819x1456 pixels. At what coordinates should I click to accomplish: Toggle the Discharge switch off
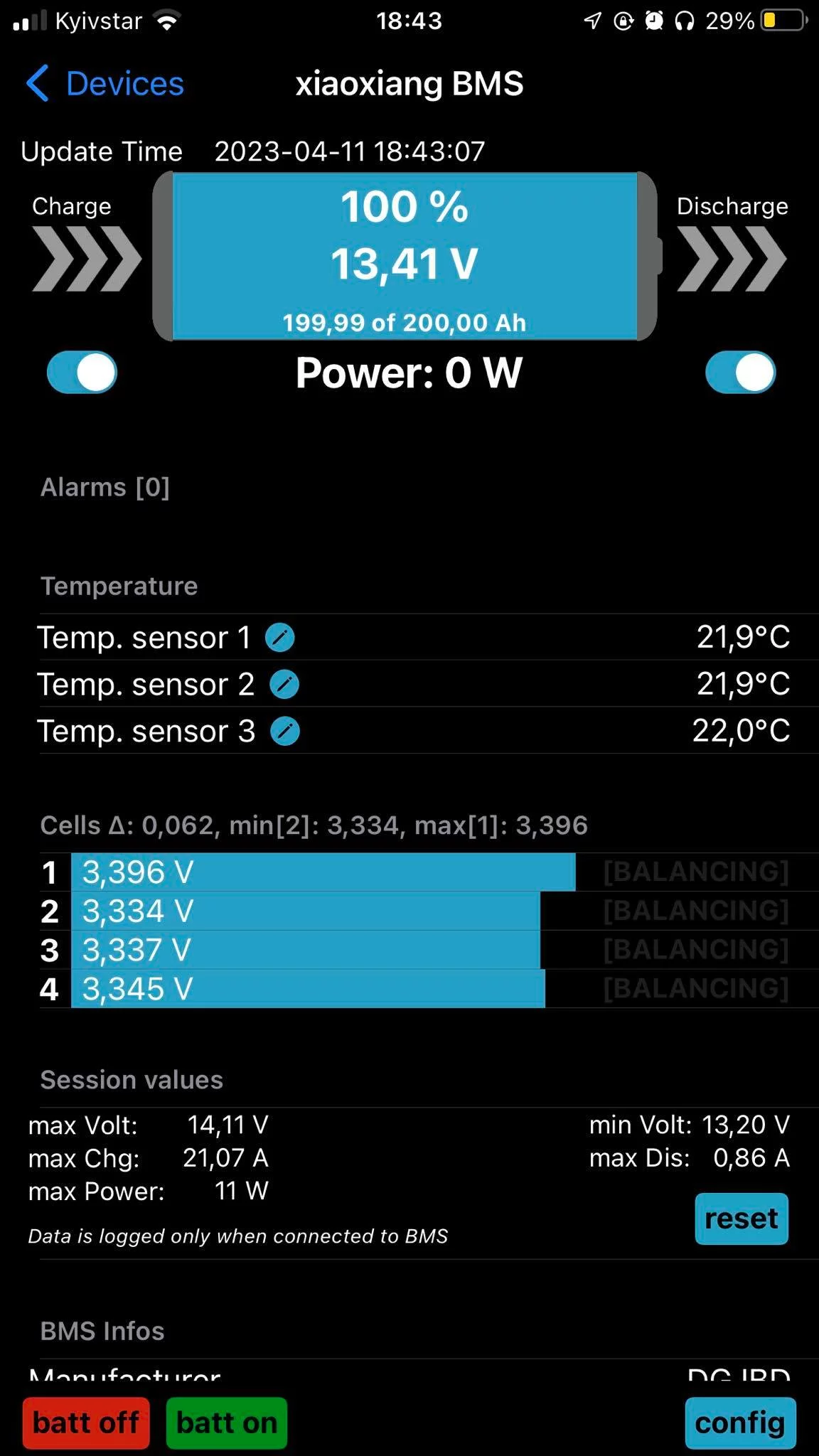pos(740,373)
